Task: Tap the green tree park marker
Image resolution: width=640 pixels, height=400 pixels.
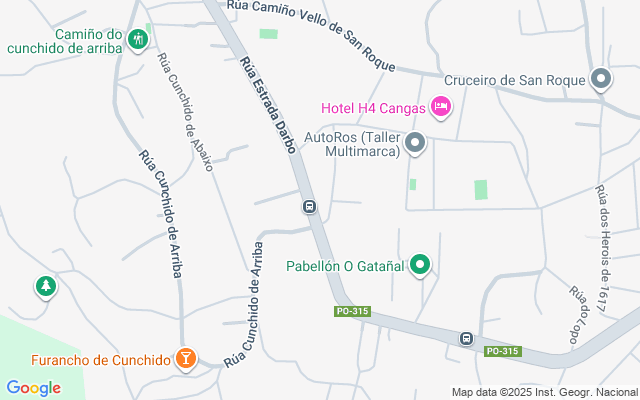Action: [45, 288]
